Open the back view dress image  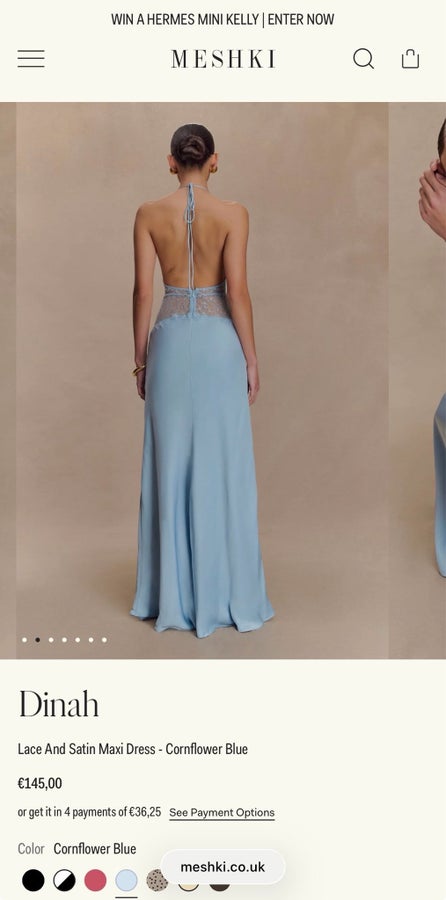point(202,381)
